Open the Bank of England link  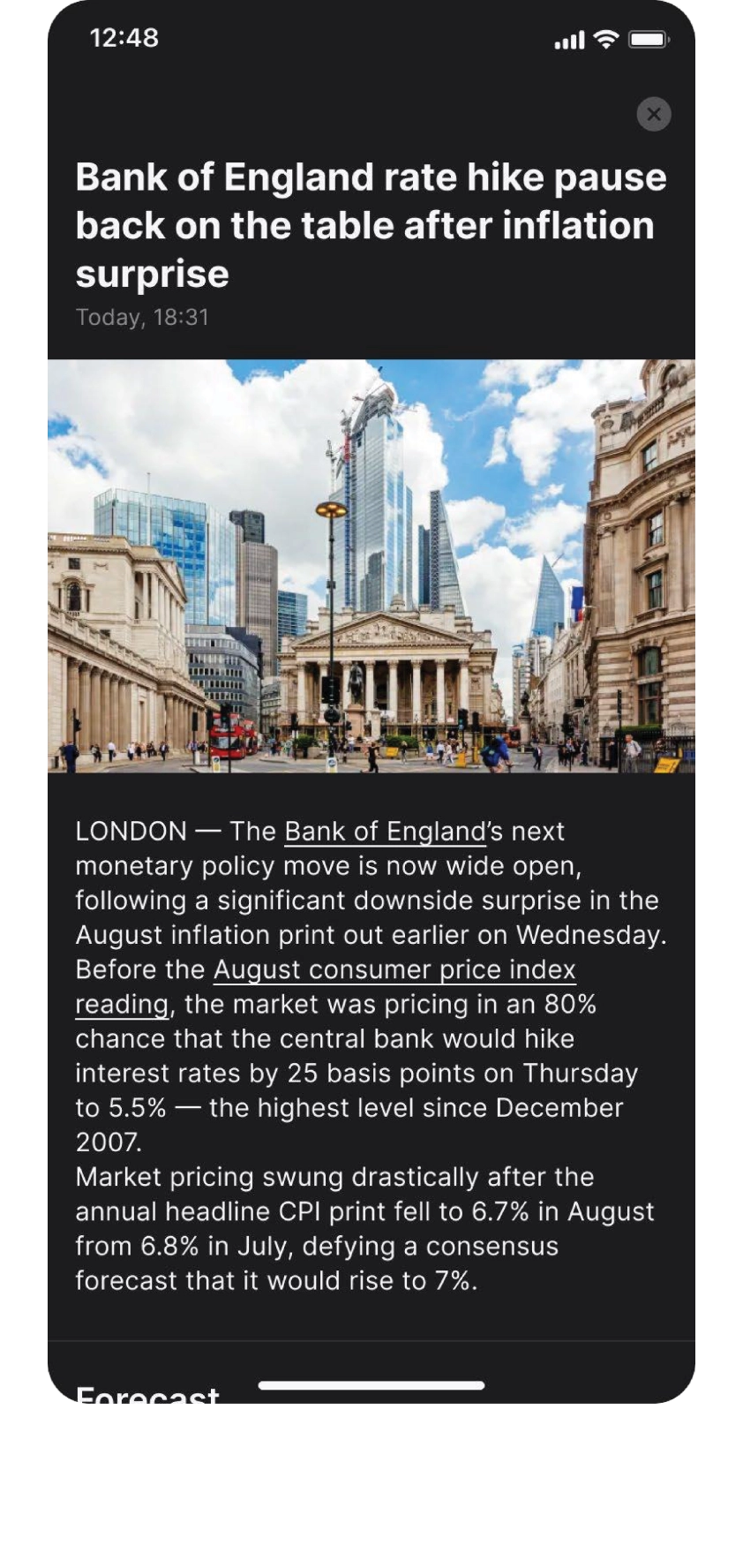click(385, 832)
